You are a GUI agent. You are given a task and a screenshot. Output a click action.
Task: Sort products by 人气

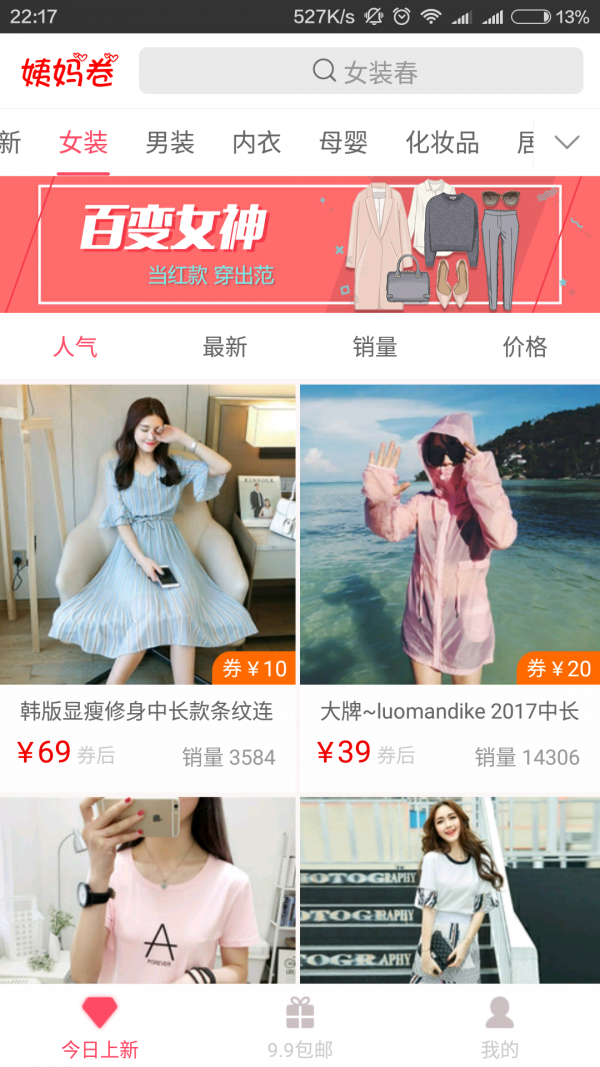point(75,347)
